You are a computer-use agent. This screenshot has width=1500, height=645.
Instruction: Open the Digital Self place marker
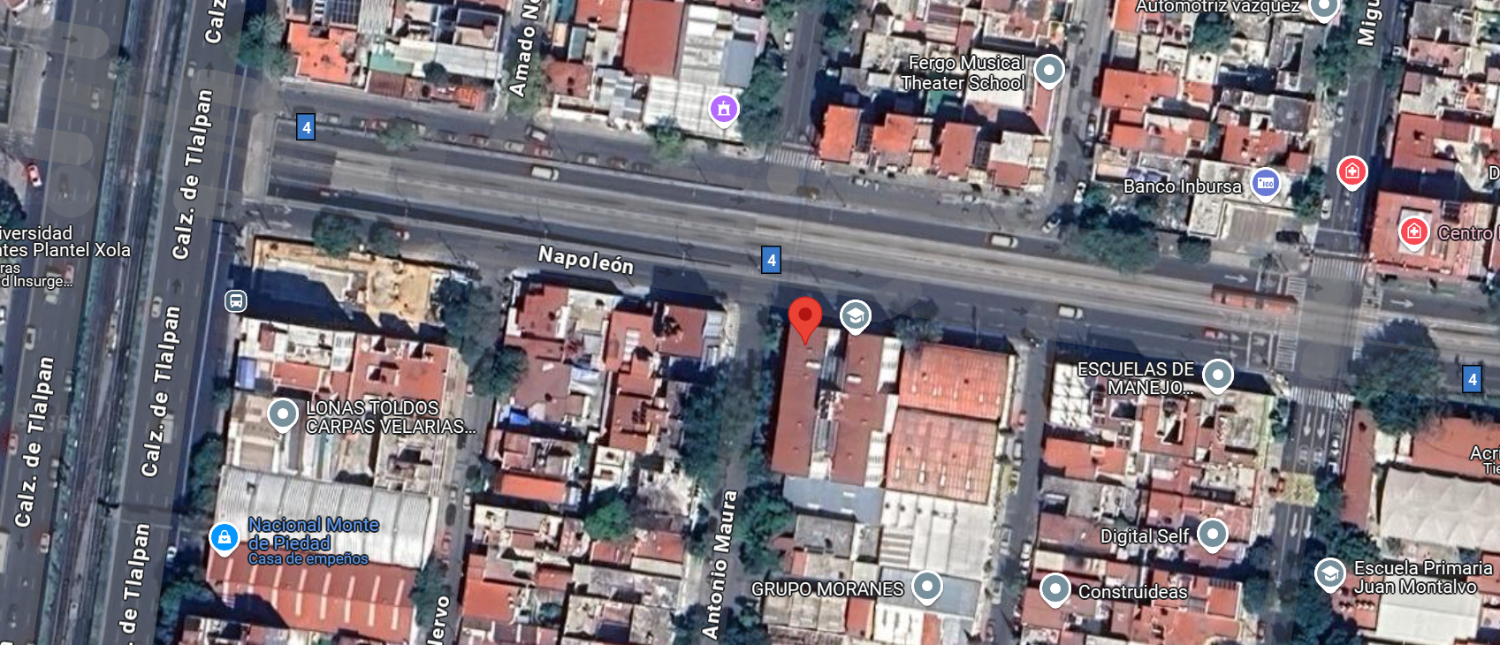1212,534
